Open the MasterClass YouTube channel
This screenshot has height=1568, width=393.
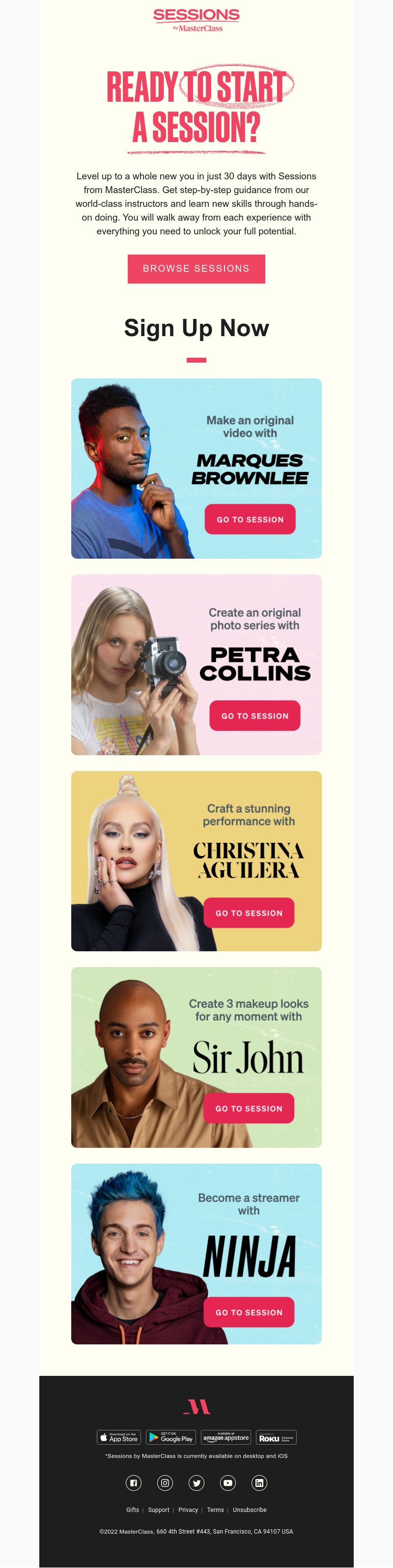[227, 1483]
